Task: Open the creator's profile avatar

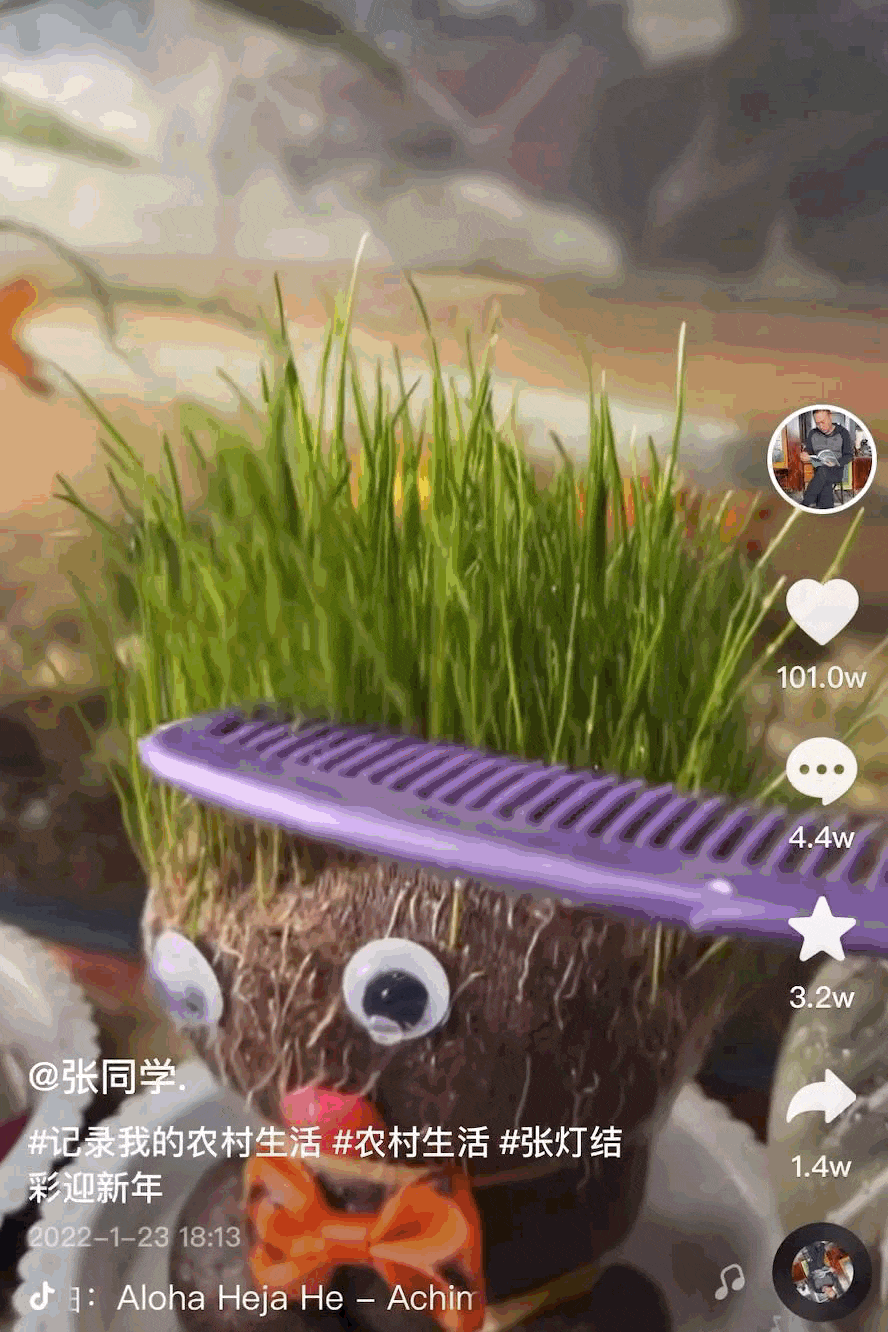Action: [x=821, y=459]
